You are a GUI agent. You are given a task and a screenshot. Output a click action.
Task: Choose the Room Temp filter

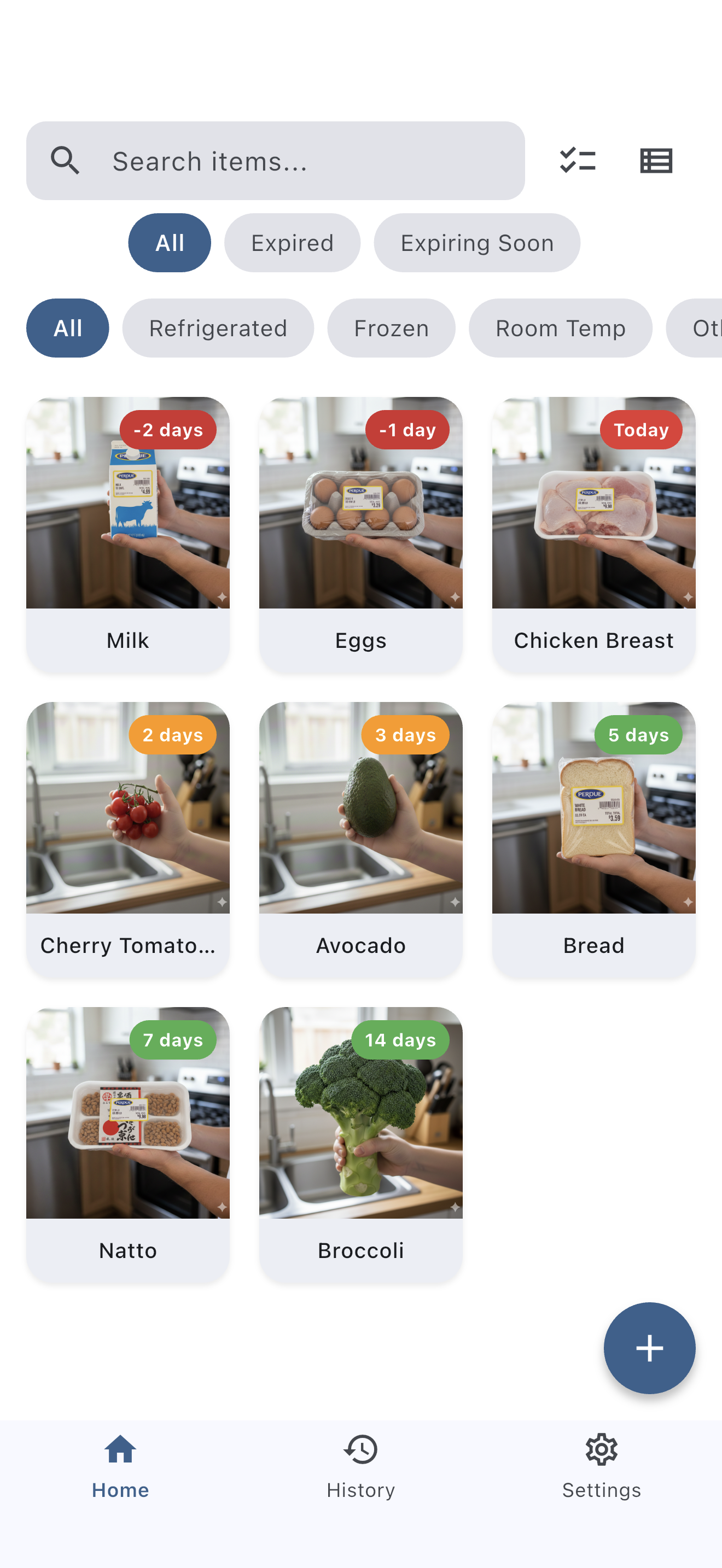point(560,328)
